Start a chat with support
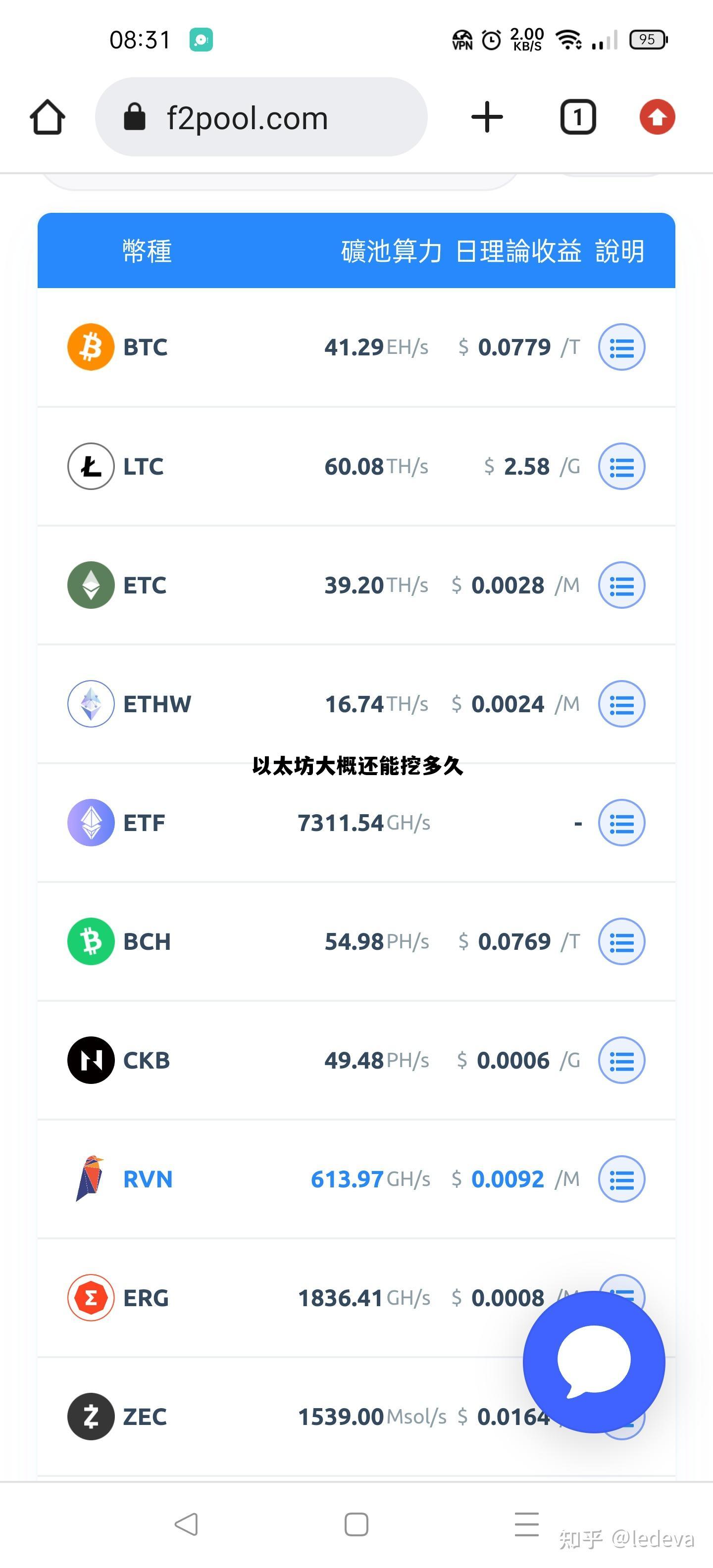Screen dimensions: 713x1568 (594, 1362)
